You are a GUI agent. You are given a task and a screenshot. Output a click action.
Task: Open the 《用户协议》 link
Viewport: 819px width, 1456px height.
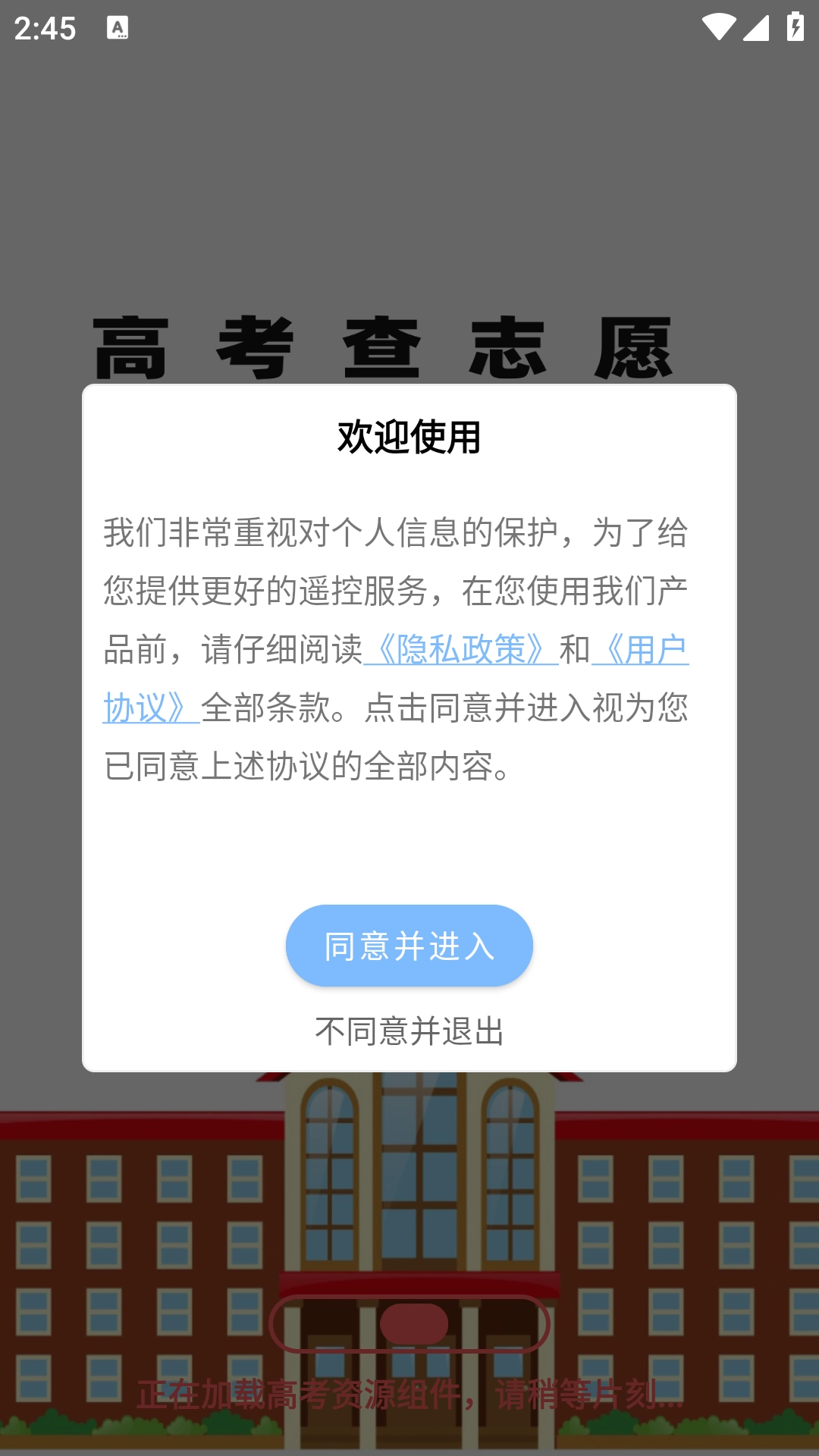click(x=642, y=650)
